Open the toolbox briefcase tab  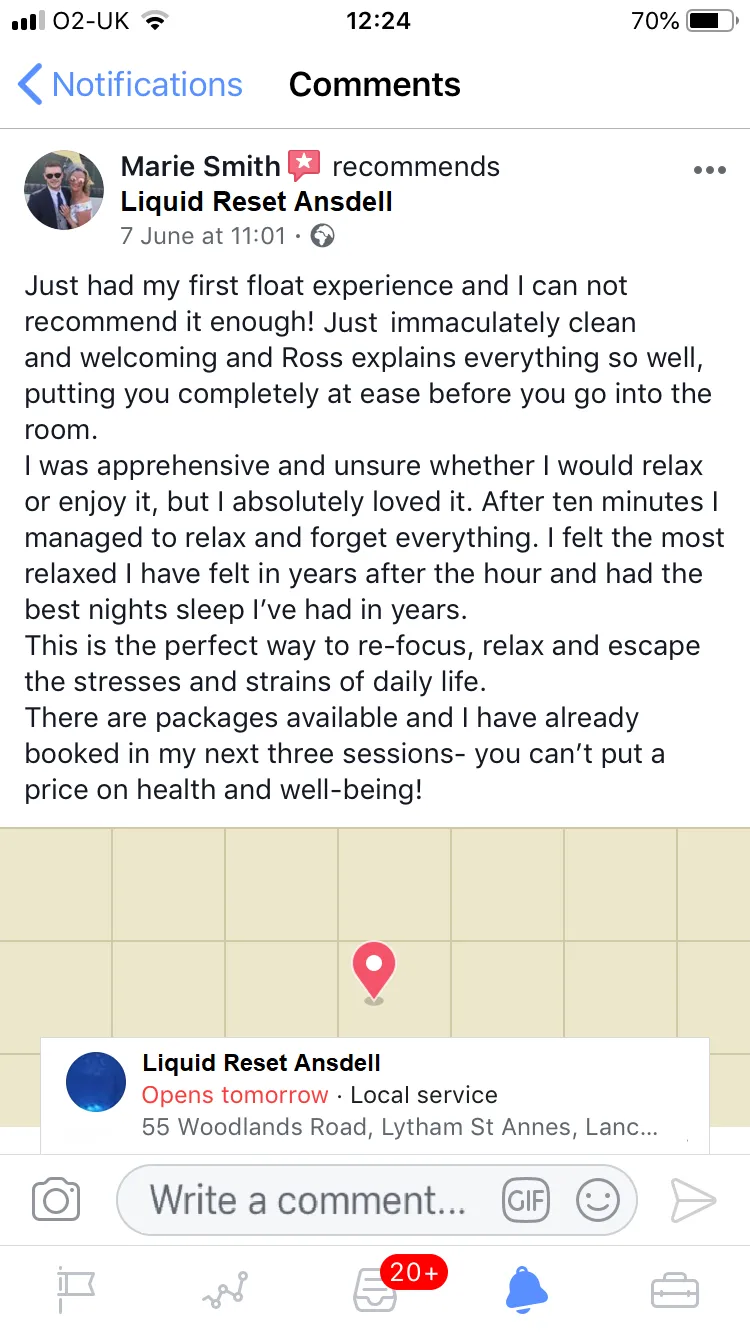pyautogui.click(x=675, y=1291)
